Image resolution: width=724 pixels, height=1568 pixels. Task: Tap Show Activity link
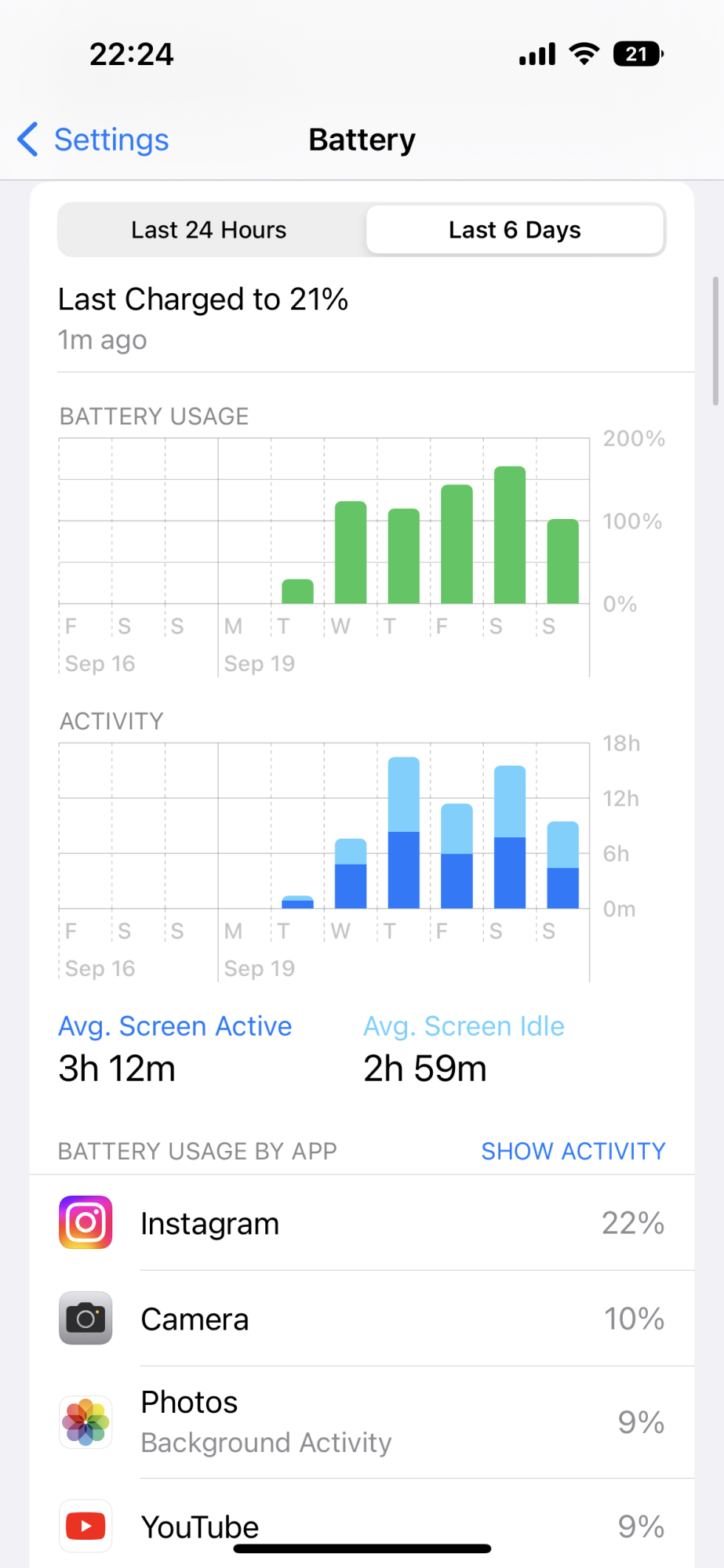click(573, 1151)
